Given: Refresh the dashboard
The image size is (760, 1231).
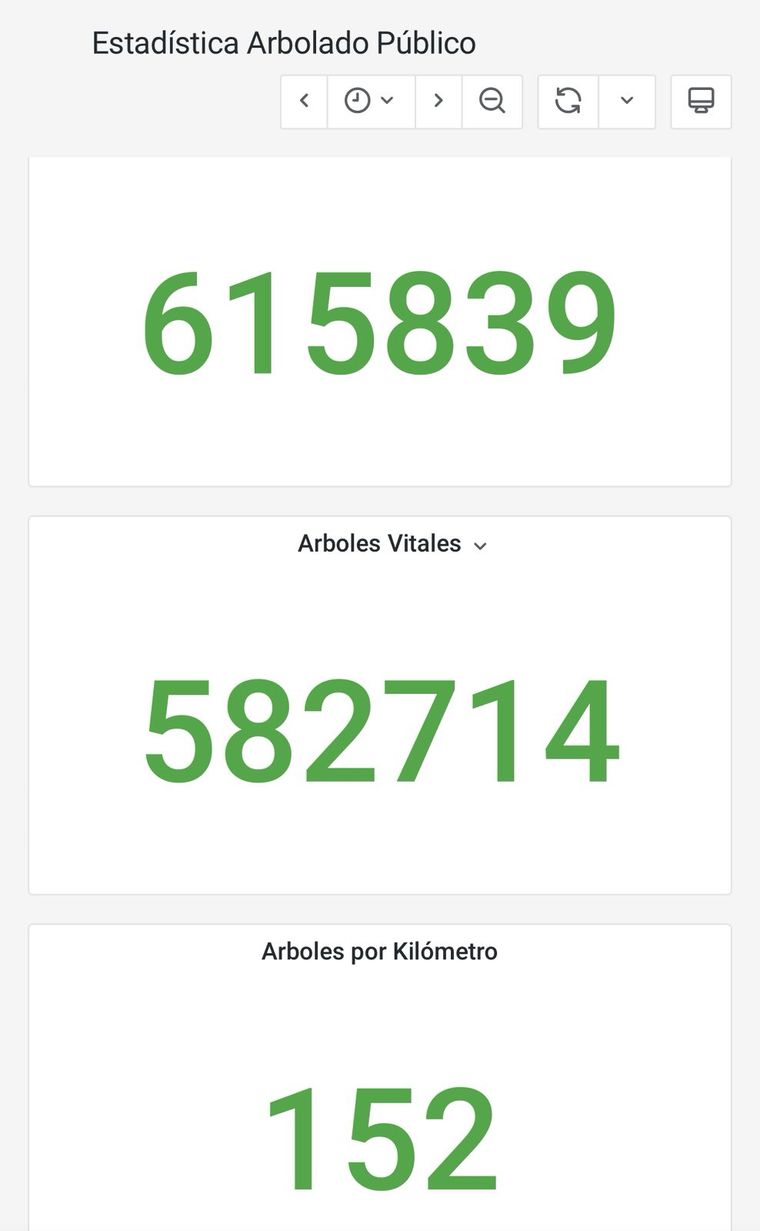Looking at the screenshot, I should 568,101.
